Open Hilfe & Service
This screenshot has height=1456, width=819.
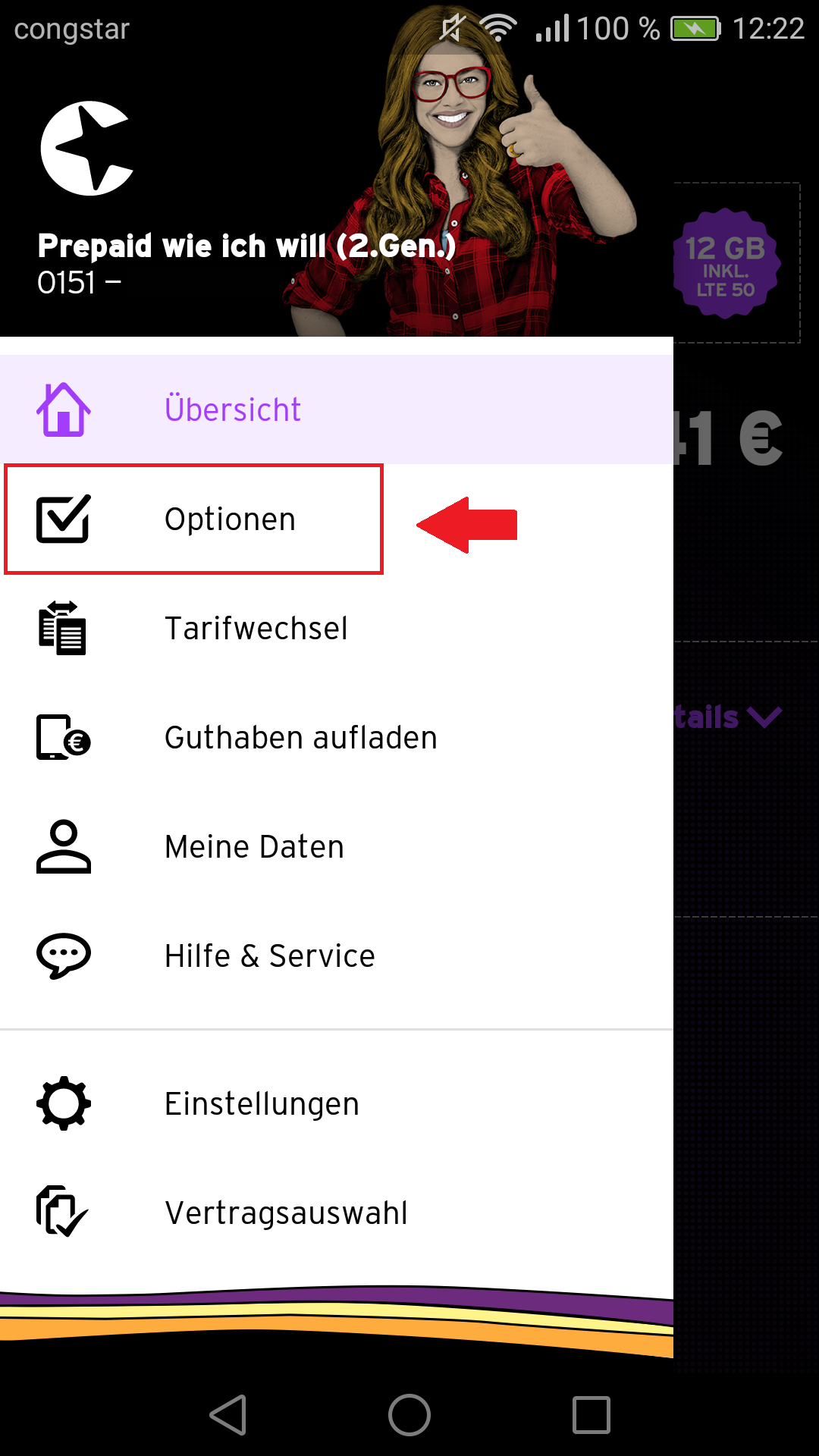[337, 956]
